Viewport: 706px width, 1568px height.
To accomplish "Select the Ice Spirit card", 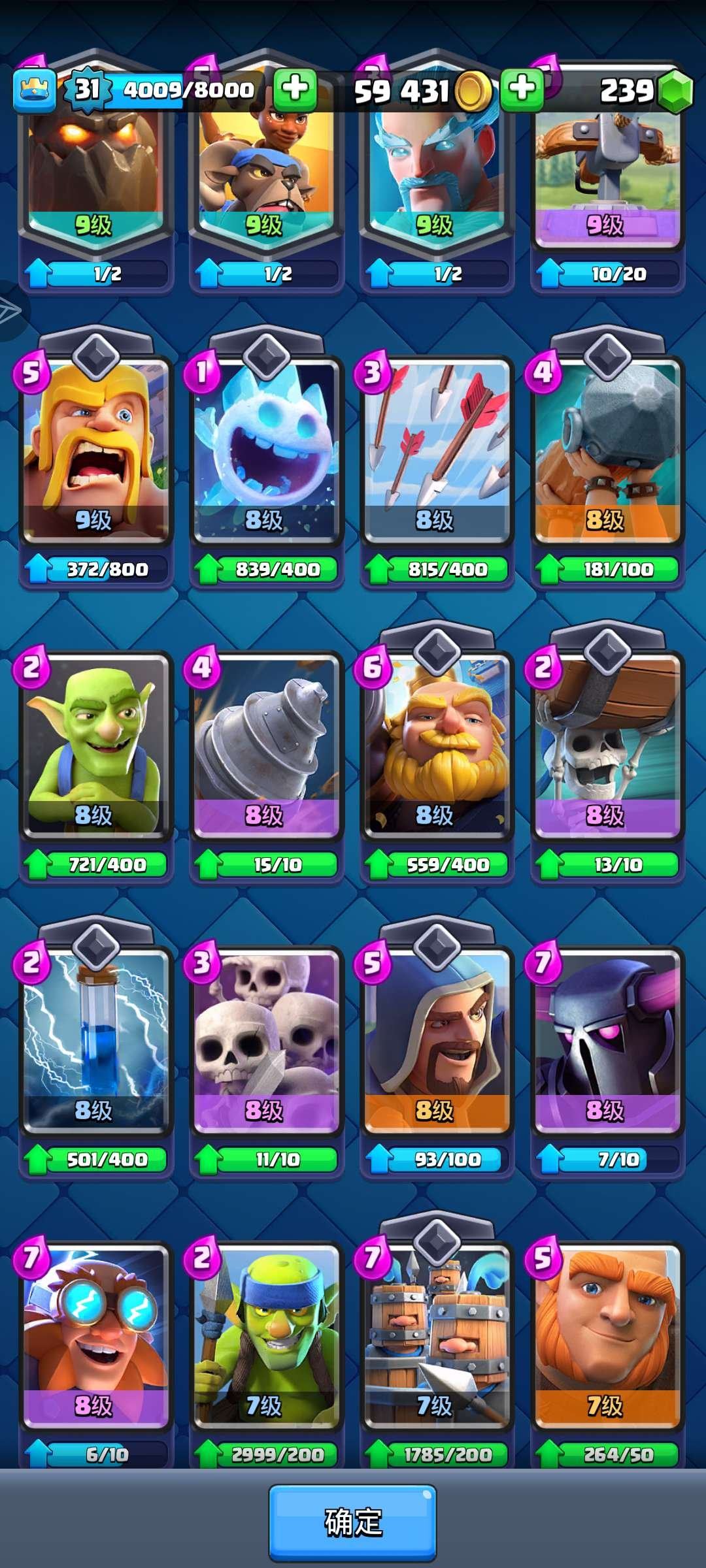I will [266, 451].
